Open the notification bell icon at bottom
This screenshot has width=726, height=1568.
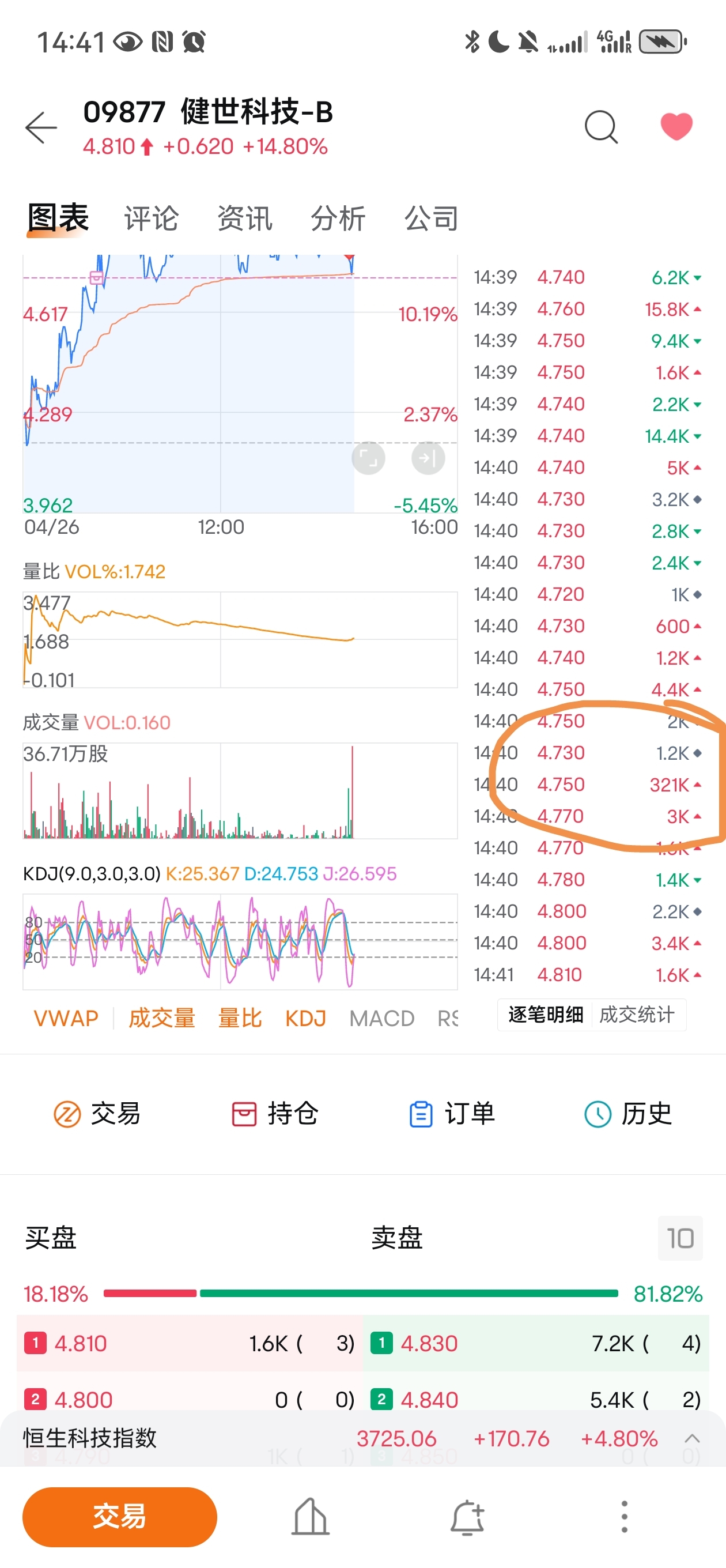(467, 1517)
